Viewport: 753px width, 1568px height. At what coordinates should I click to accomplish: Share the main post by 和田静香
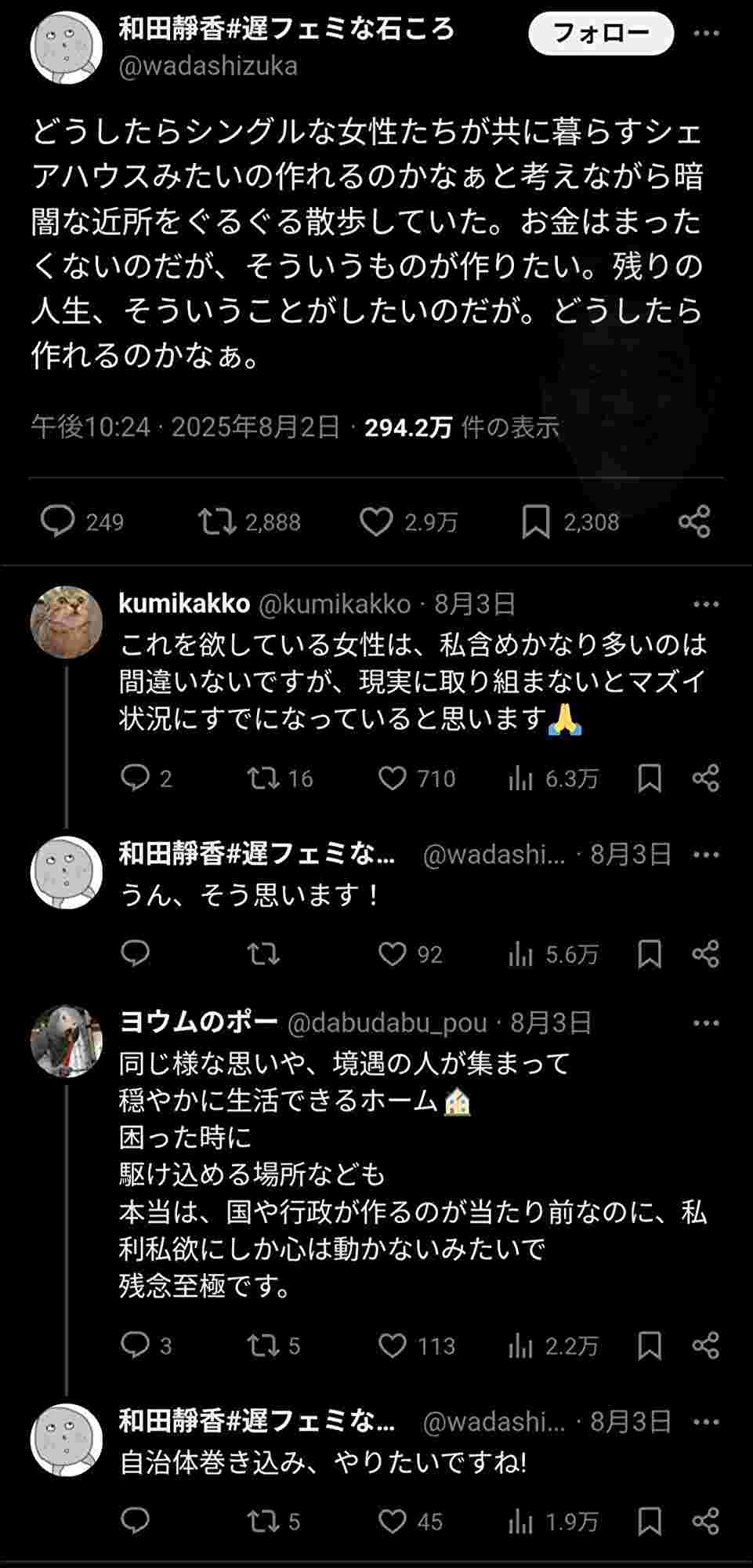click(x=694, y=521)
